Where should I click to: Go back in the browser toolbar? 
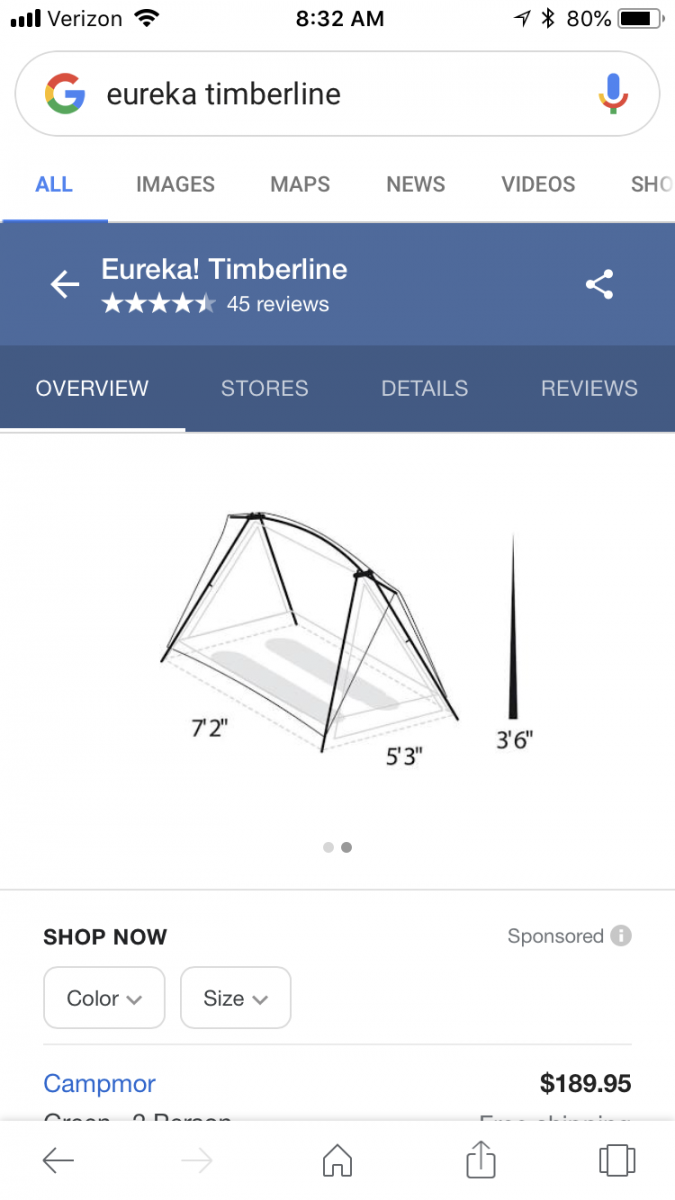click(58, 1160)
